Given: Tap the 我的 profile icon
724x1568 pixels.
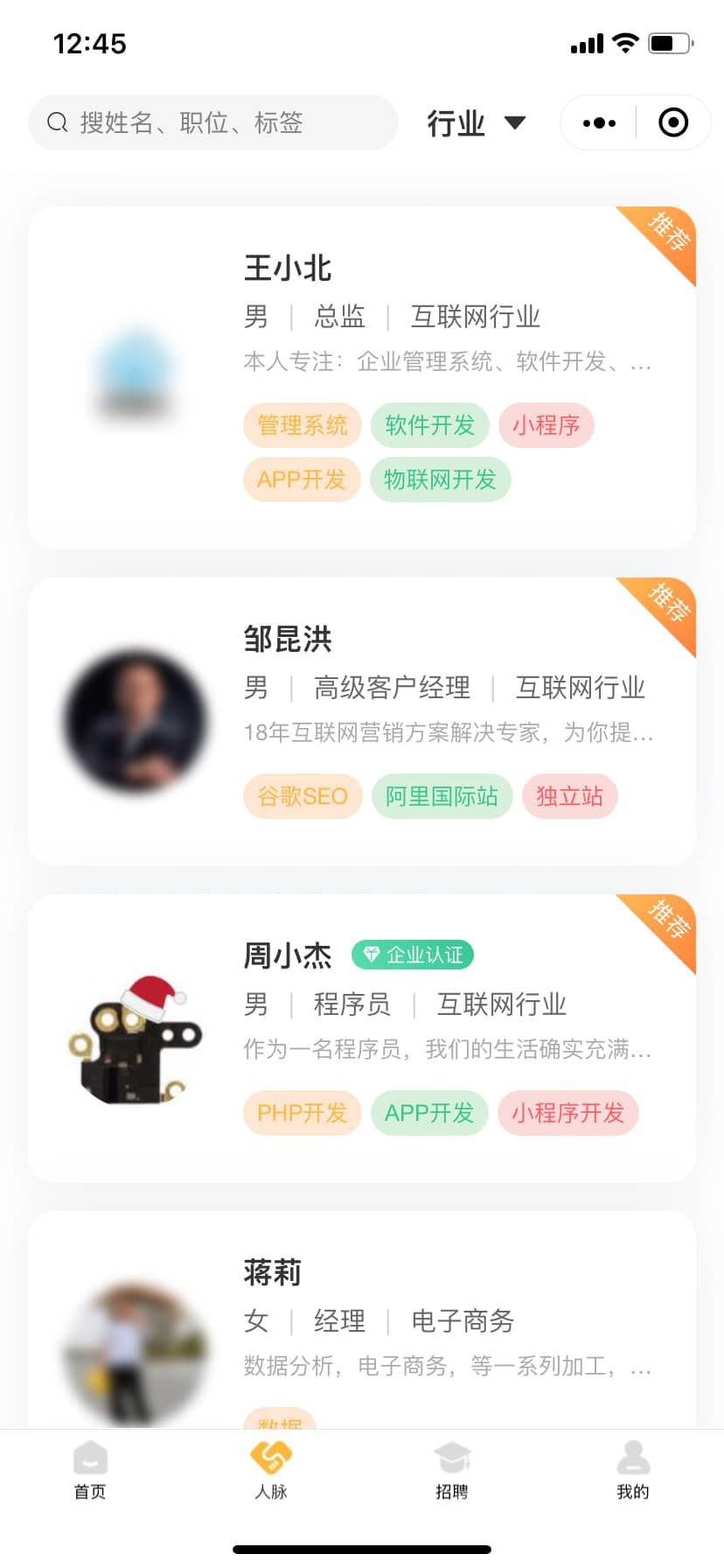Looking at the screenshot, I should pyautogui.click(x=632, y=1459).
